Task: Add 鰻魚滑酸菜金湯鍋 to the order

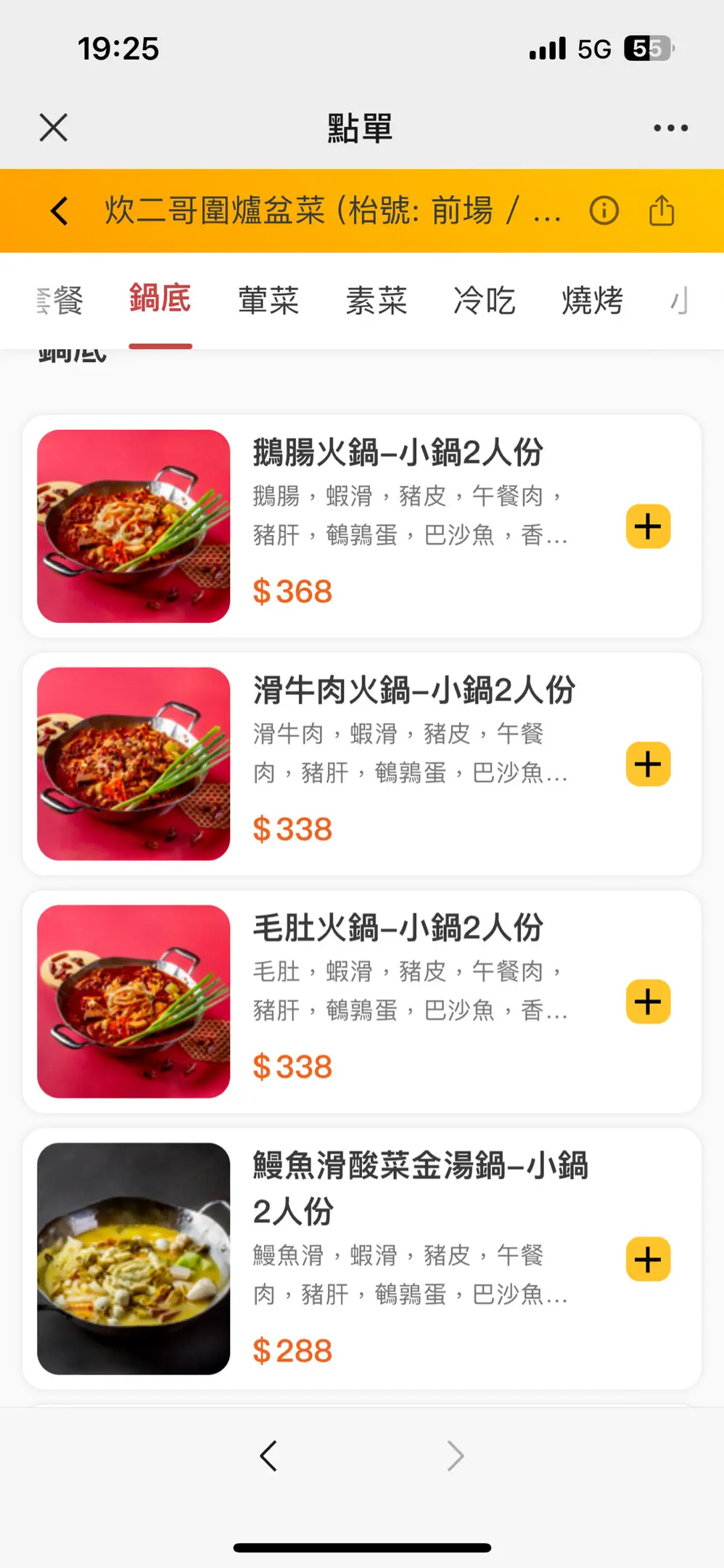Action: 648,1259
